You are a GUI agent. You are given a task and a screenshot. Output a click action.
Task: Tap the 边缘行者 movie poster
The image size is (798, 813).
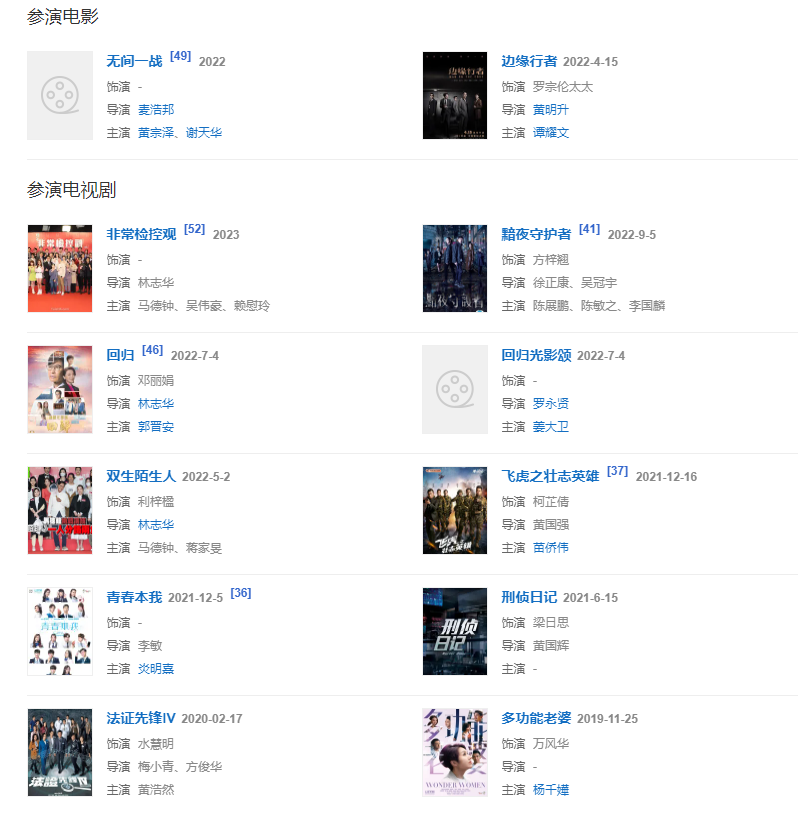tap(454, 96)
